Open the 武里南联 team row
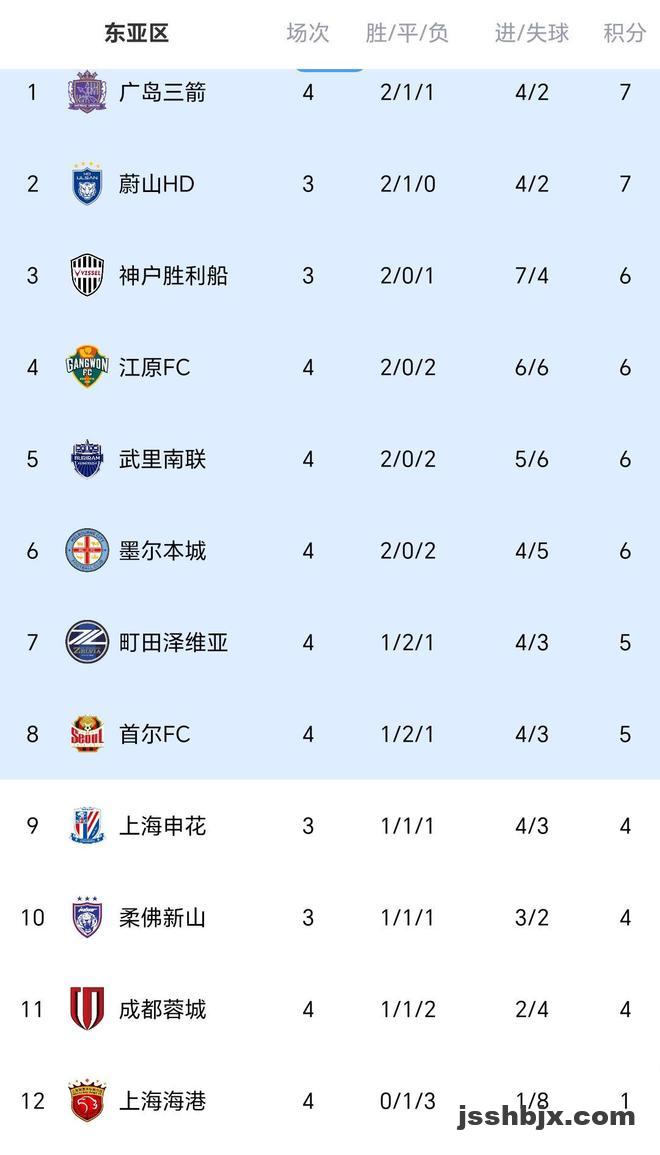 pos(162,459)
